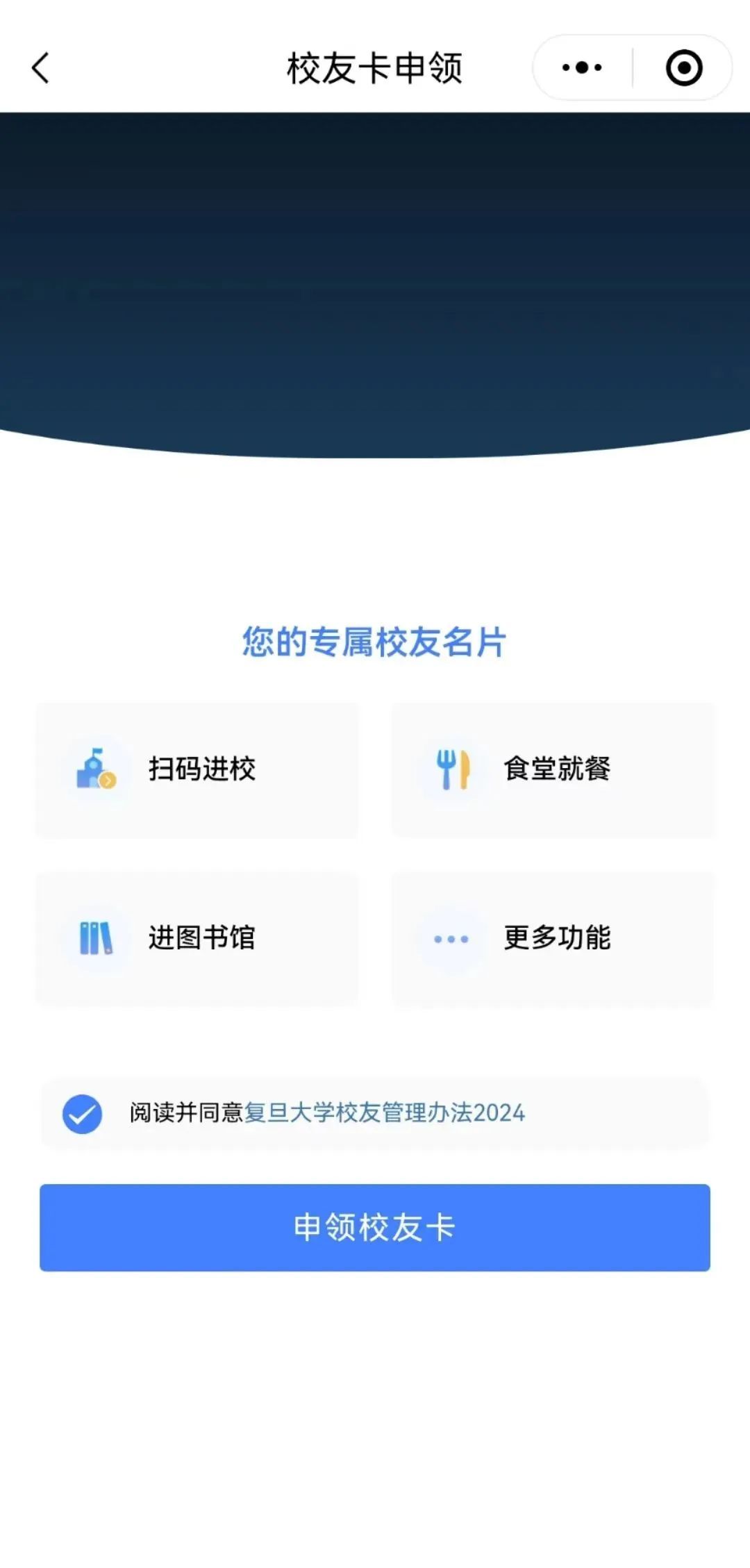
Task: Select the 进图书馆 card
Action: pyautogui.click(x=197, y=938)
